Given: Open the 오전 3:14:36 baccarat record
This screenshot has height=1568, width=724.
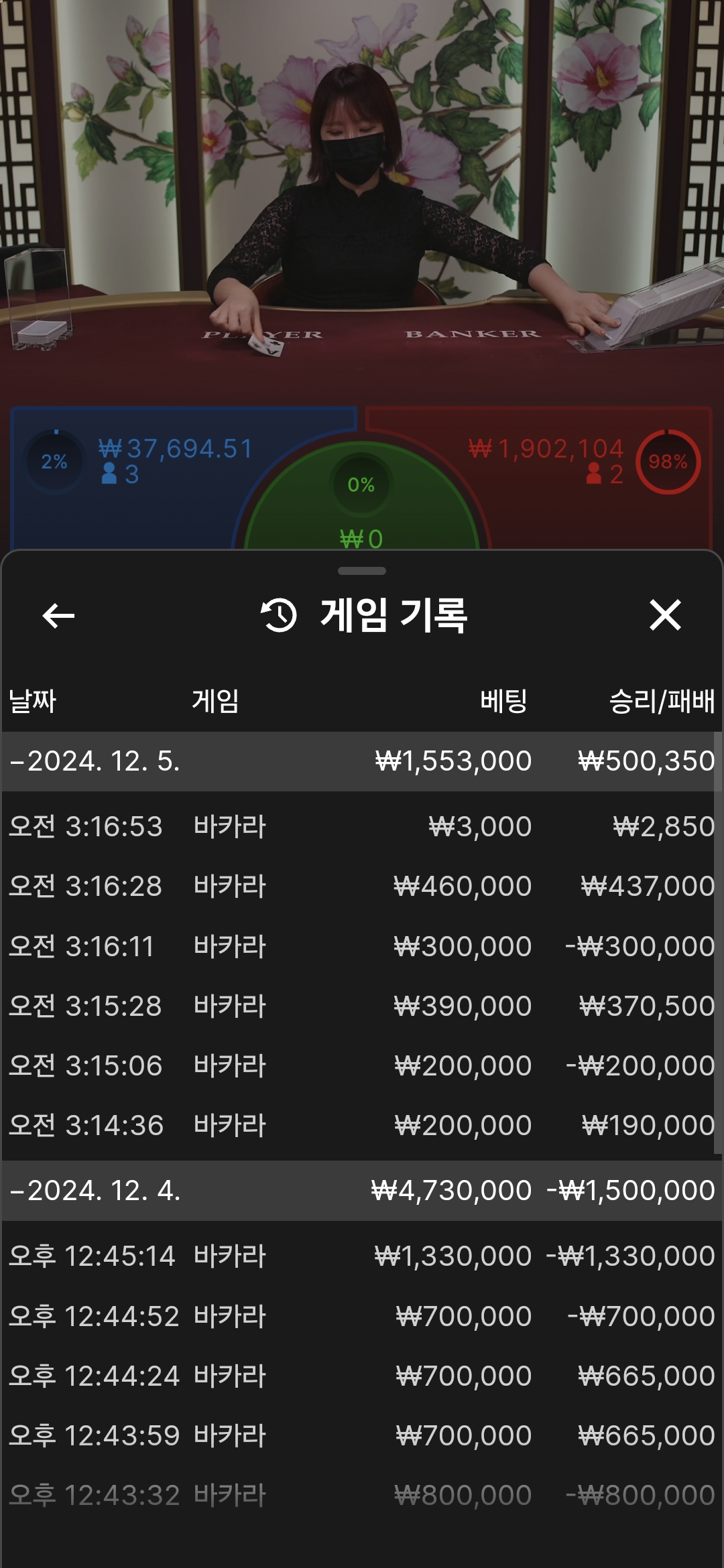Looking at the screenshot, I should (361, 1125).
